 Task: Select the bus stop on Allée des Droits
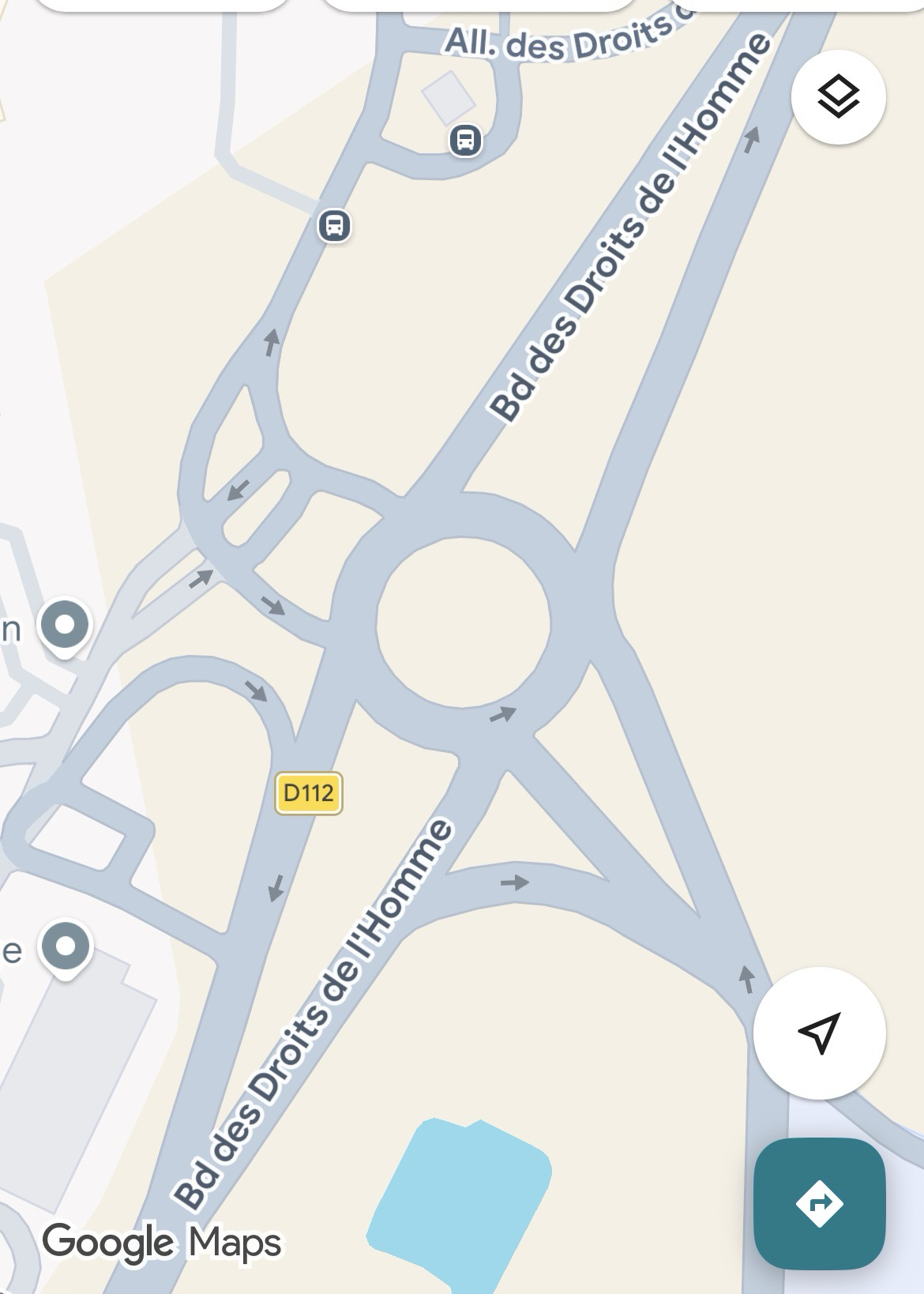pos(465,141)
